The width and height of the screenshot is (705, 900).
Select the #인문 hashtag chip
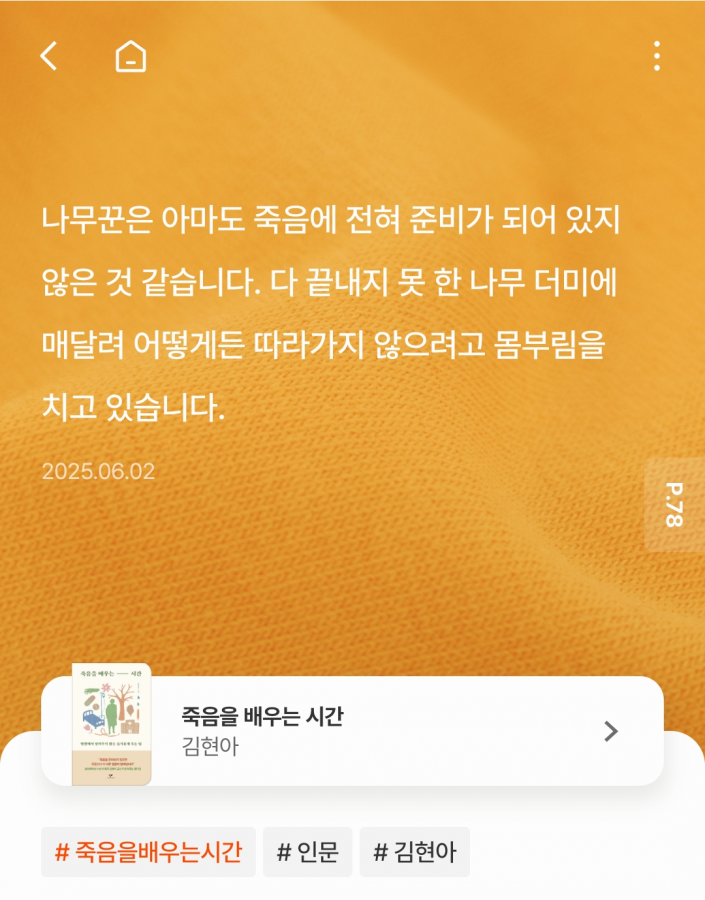(x=308, y=852)
